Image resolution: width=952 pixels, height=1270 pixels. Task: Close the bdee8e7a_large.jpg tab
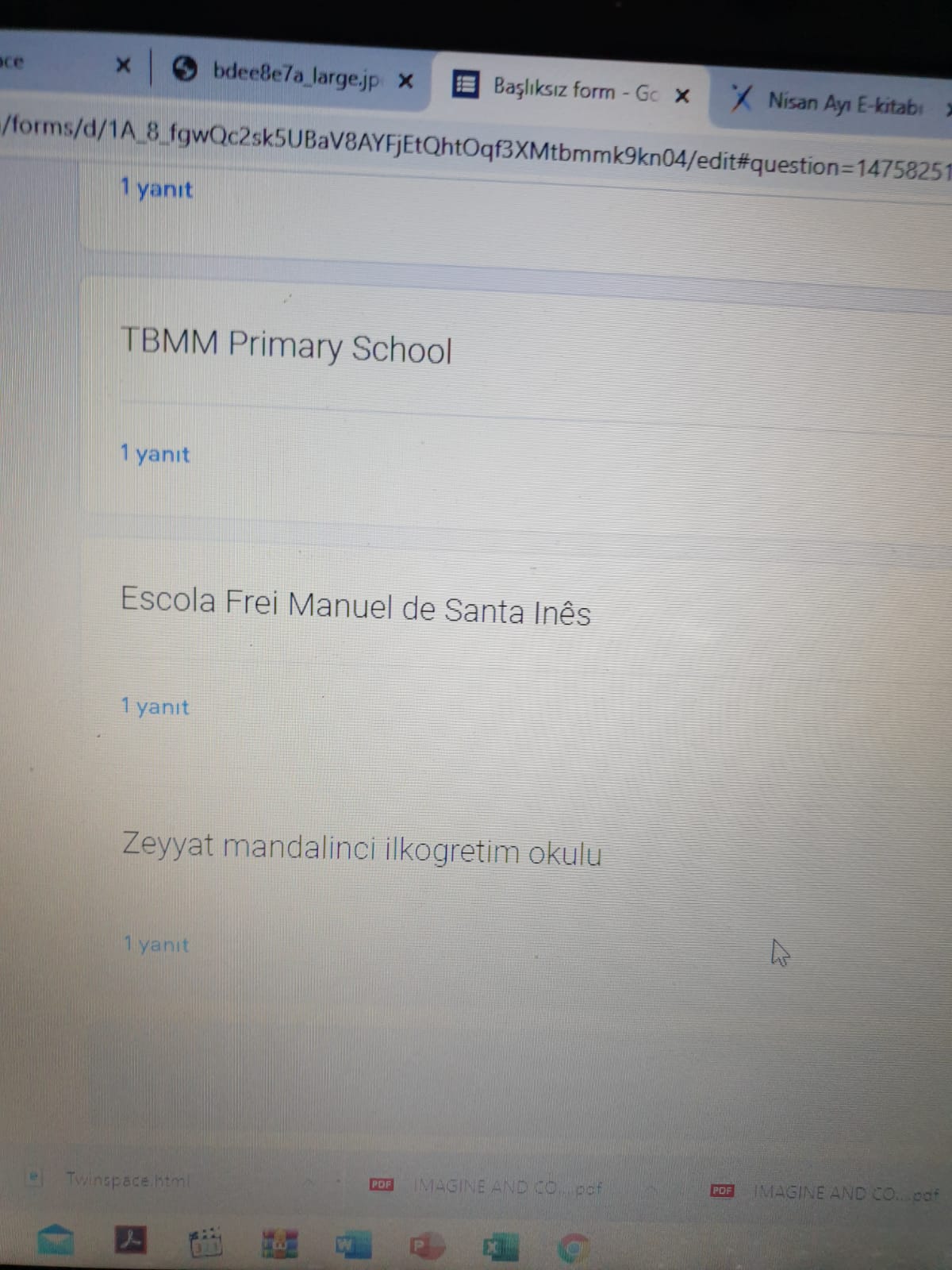pos(405,80)
